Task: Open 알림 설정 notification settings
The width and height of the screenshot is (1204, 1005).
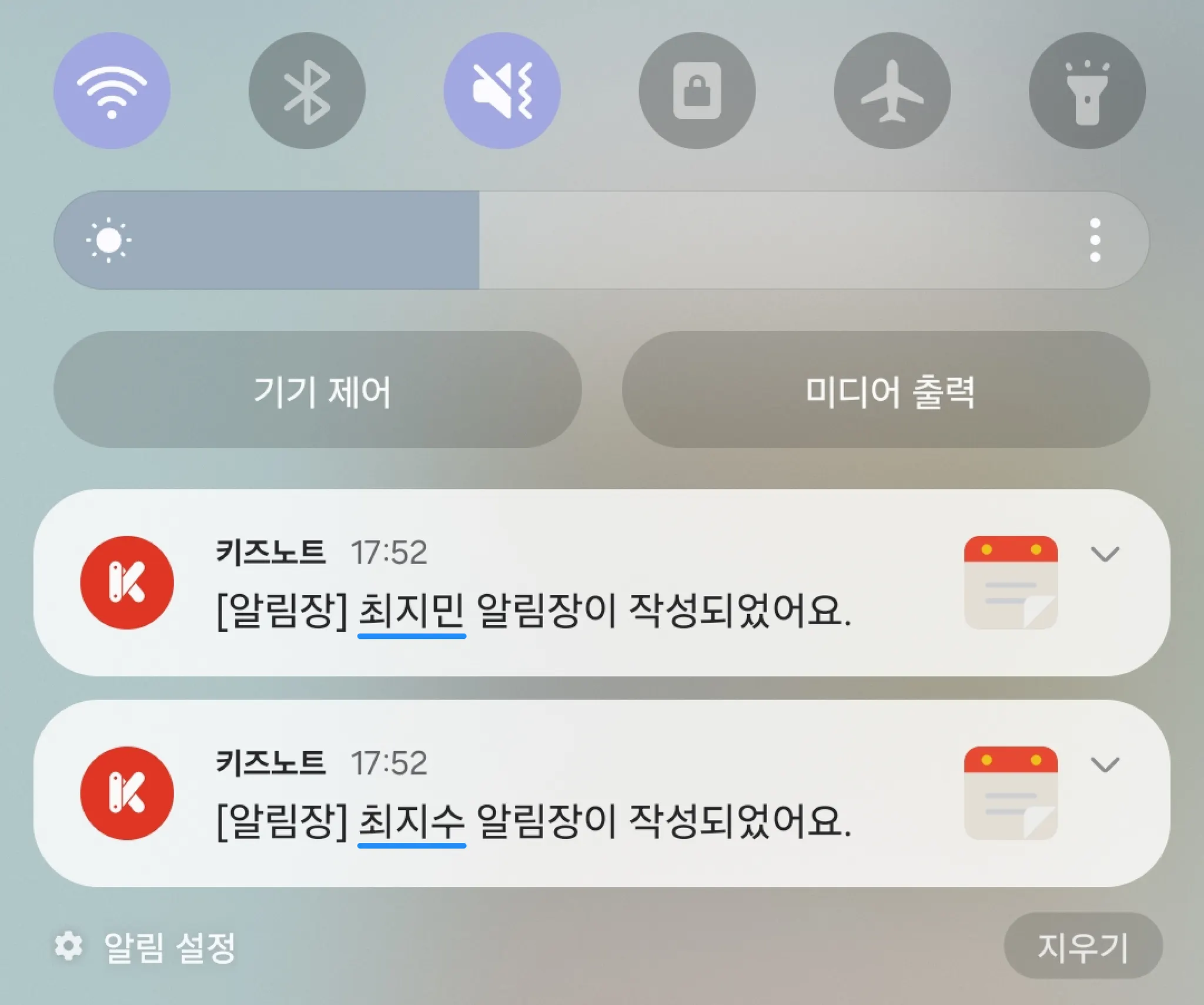Action: click(146, 947)
